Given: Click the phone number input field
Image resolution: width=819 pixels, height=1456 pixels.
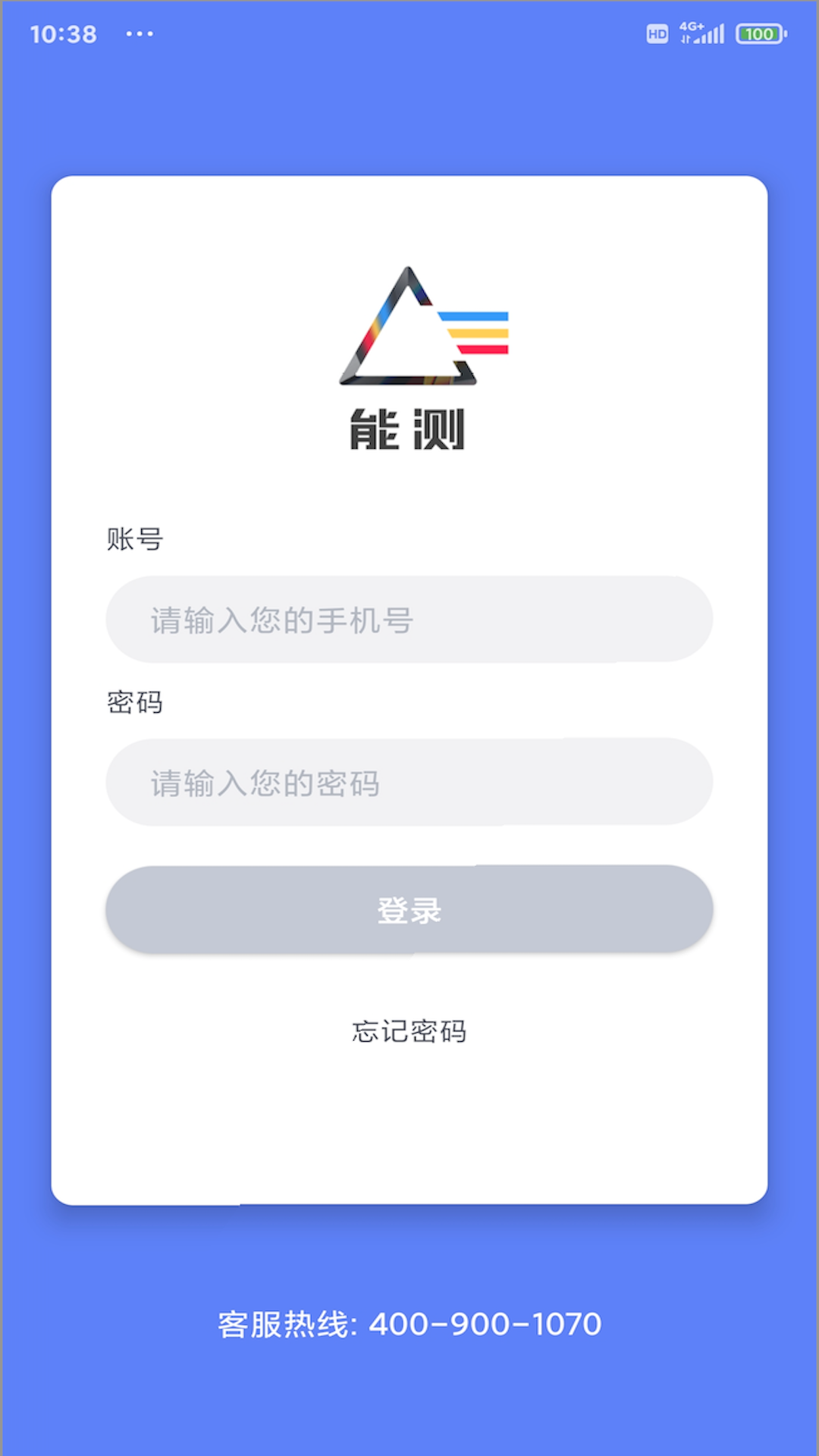Looking at the screenshot, I should pos(409,620).
